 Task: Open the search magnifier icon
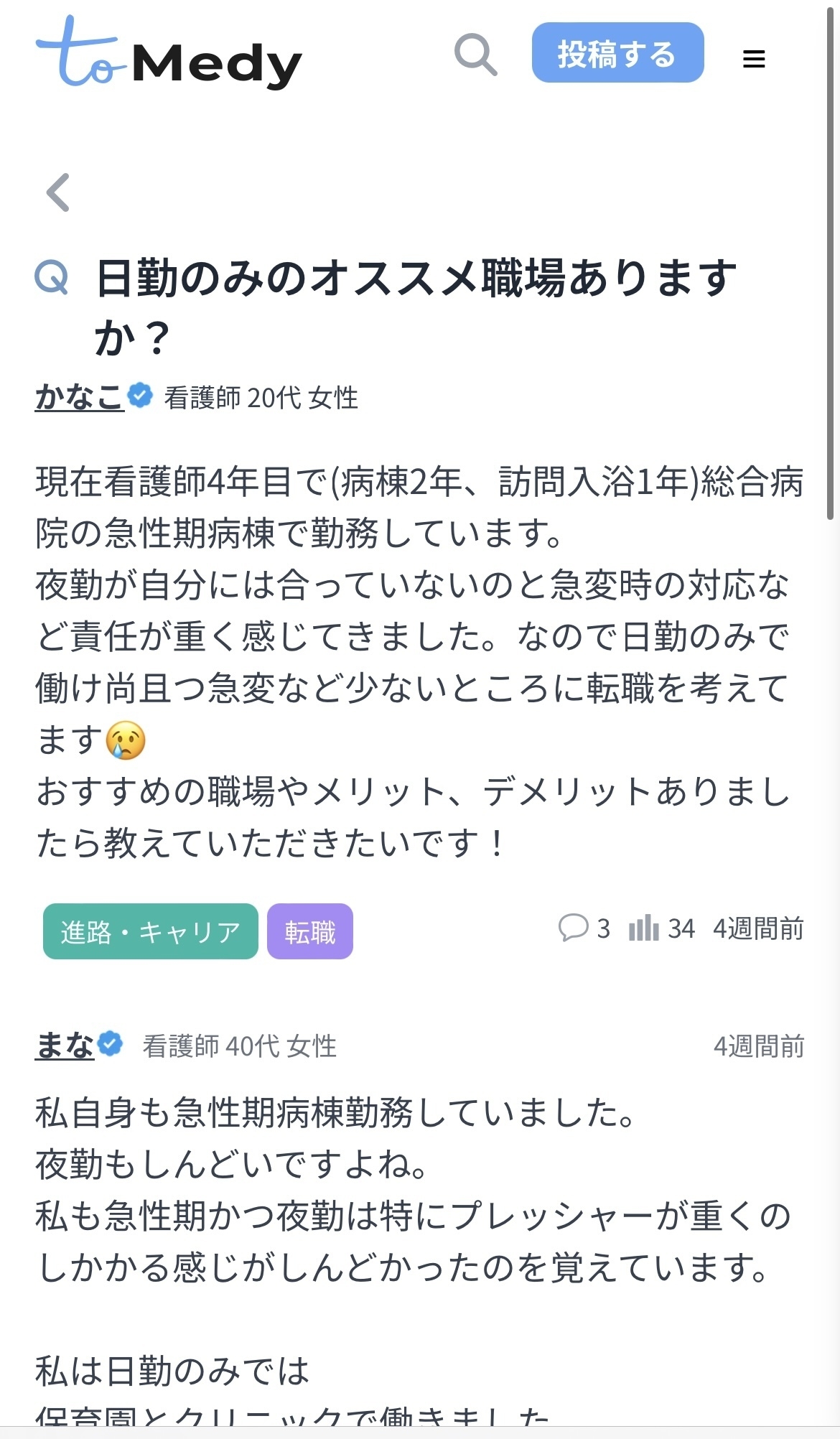click(475, 55)
